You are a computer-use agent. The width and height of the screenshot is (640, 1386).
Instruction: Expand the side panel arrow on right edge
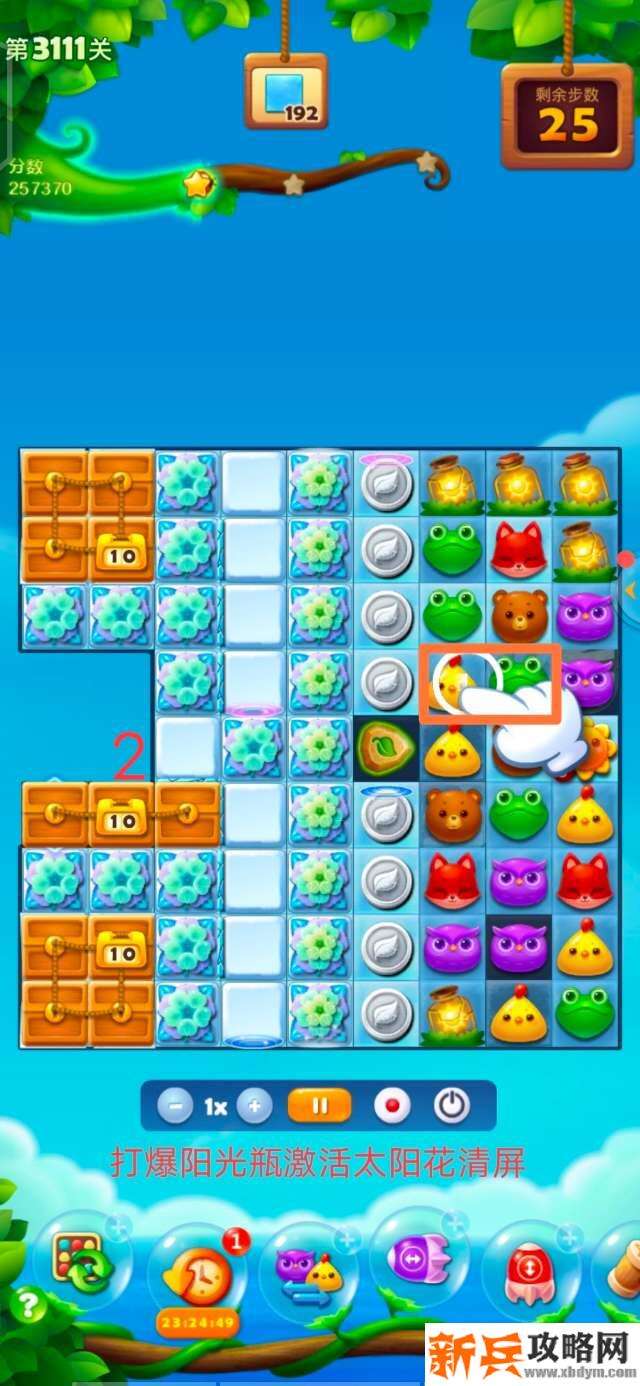[631, 592]
